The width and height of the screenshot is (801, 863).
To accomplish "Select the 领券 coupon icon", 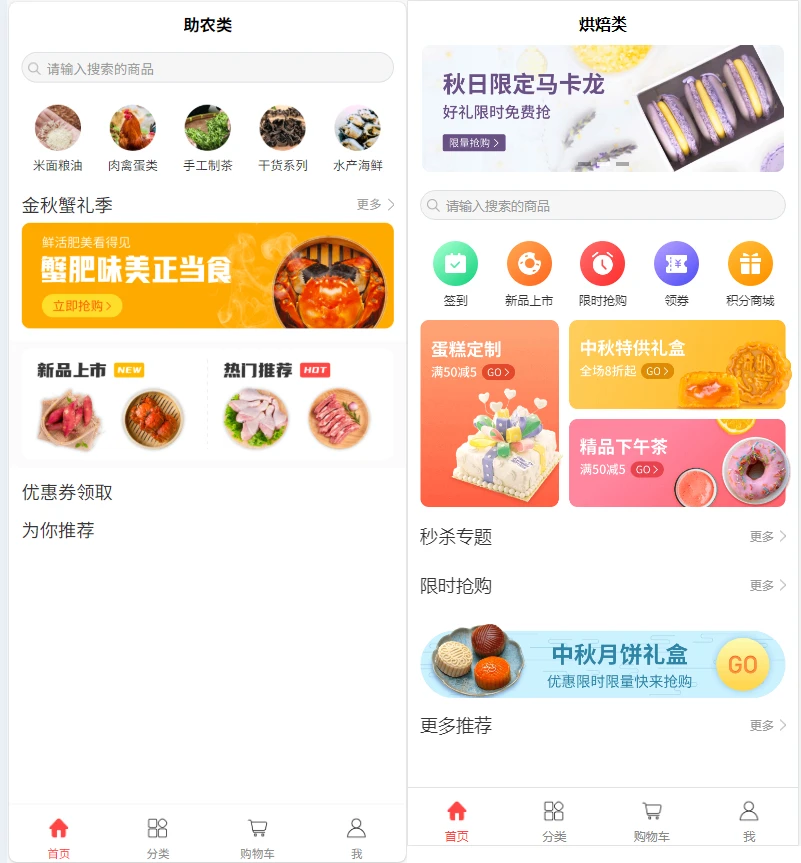I will tap(675, 263).
